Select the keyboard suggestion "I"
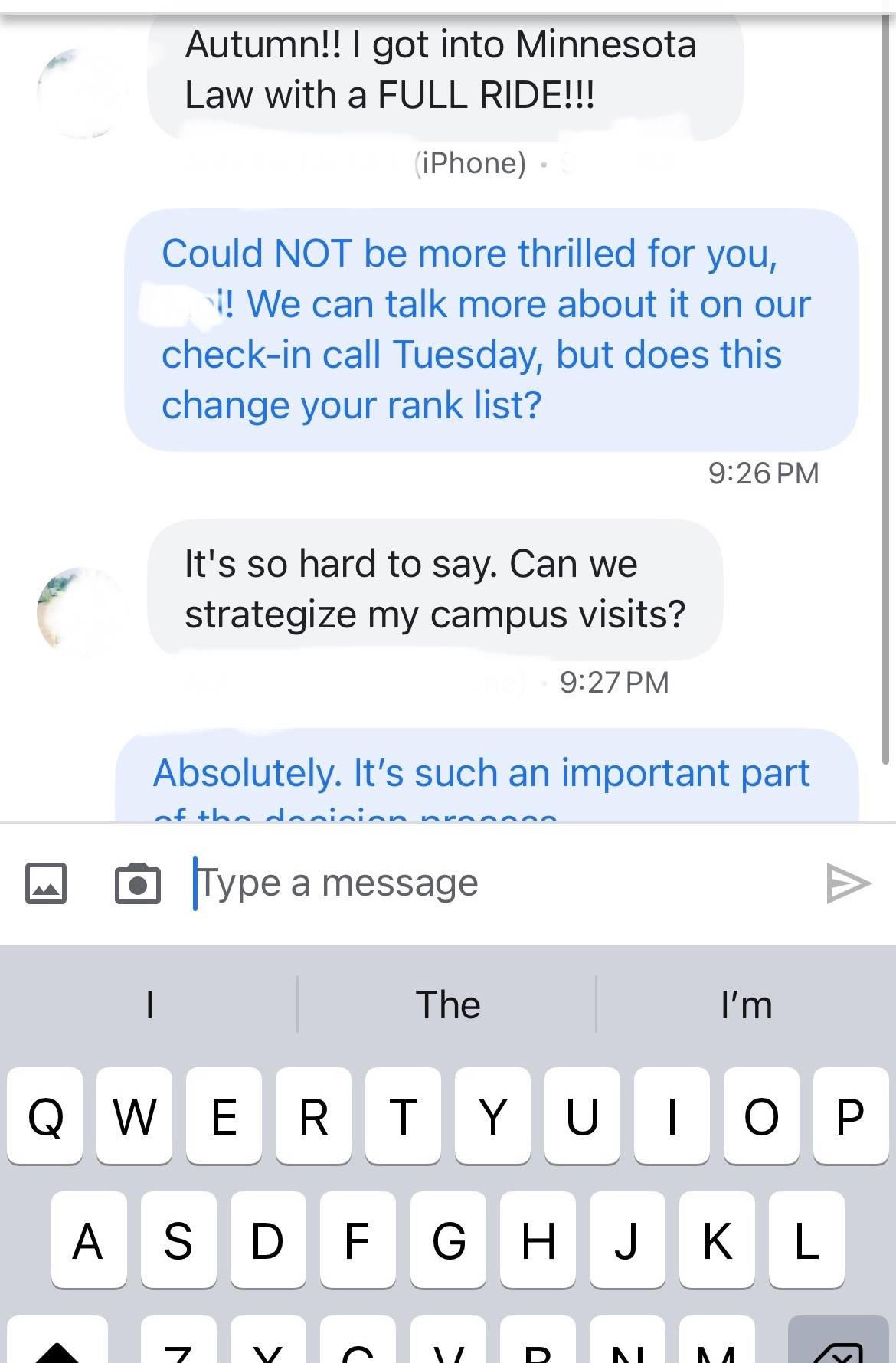This screenshot has width=896, height=1363. coord(150,1004)
